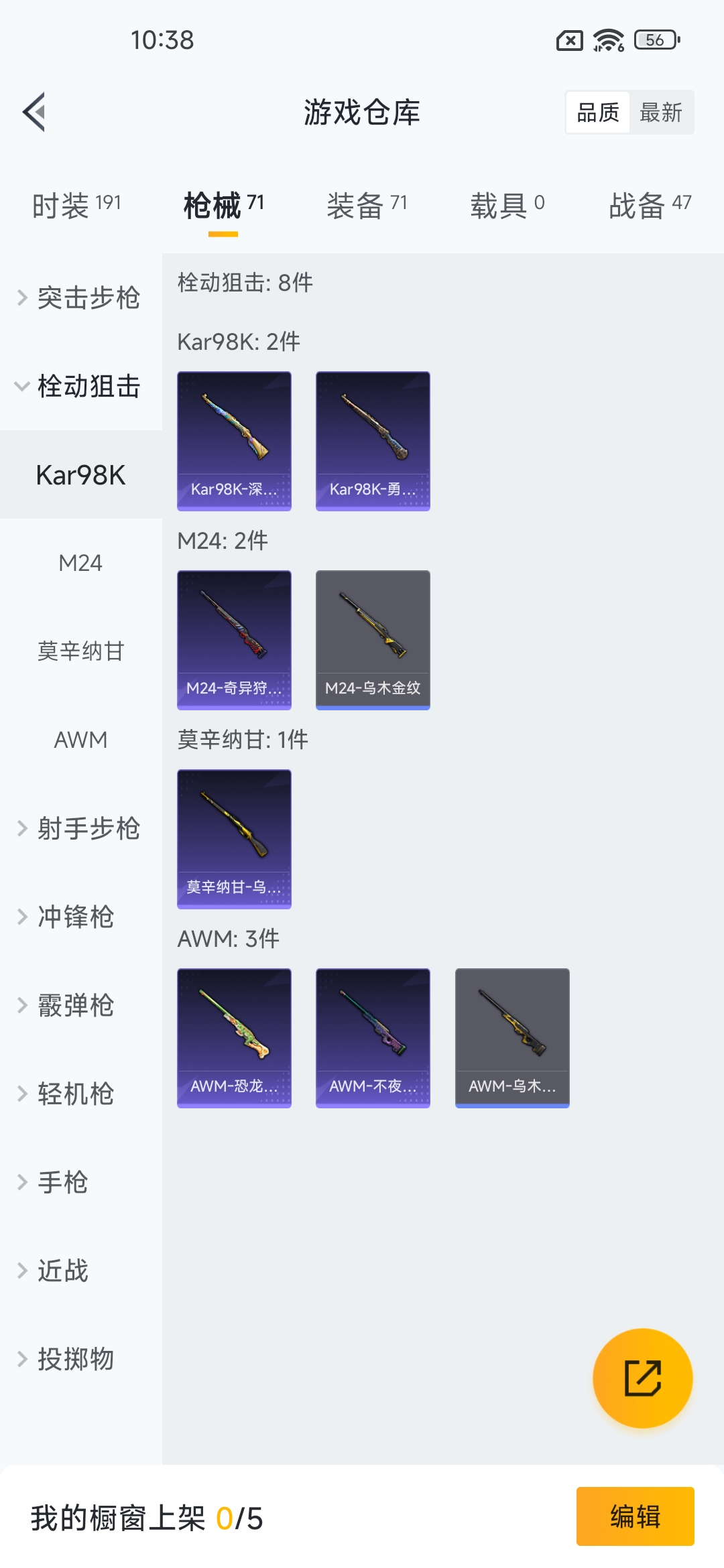This screenshot has width=724, height=1568.
Task: Select the 战备 tab
Action: pos(650,204)
